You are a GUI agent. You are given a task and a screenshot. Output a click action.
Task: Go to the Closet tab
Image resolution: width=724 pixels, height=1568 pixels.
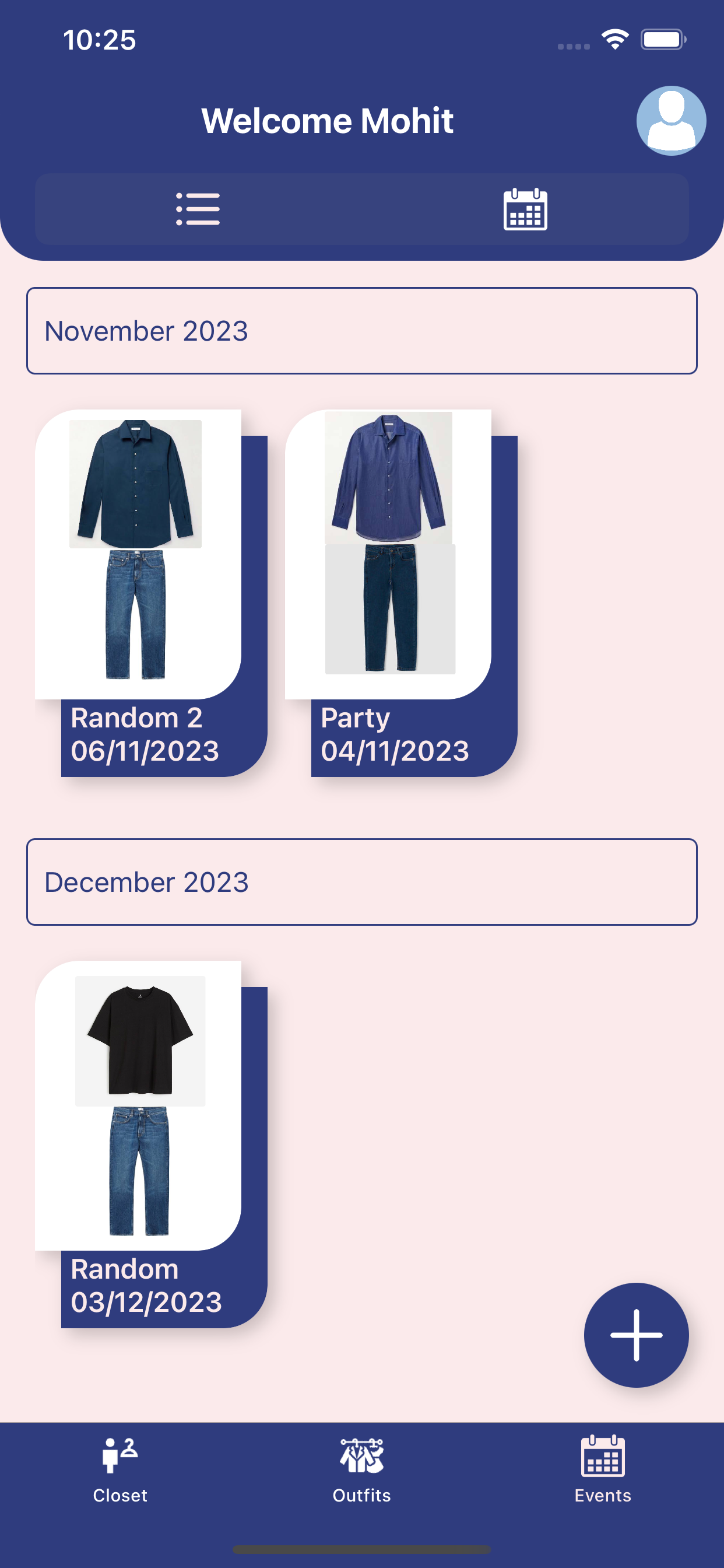click(x=120, y=1469)
